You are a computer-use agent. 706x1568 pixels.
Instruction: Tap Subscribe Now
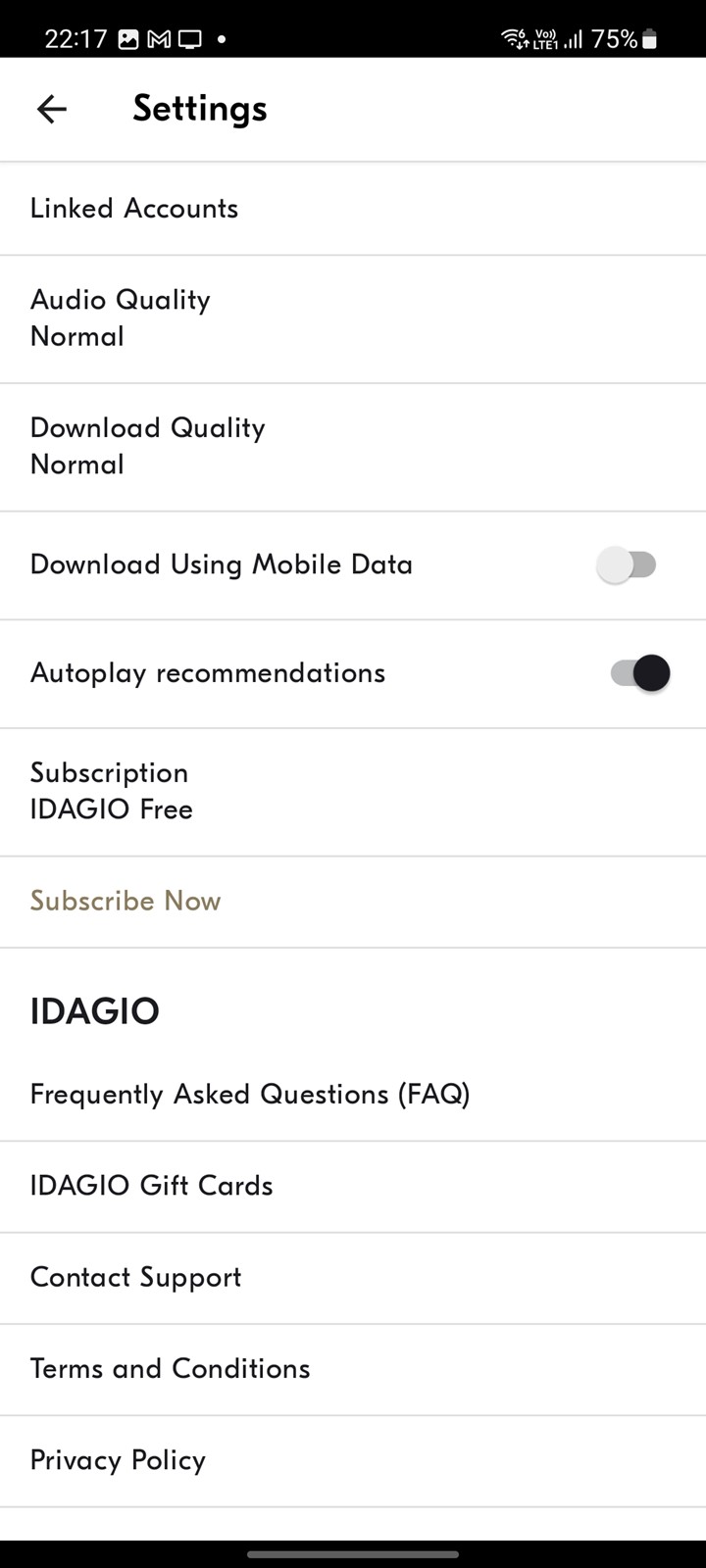tap(126, 902)
